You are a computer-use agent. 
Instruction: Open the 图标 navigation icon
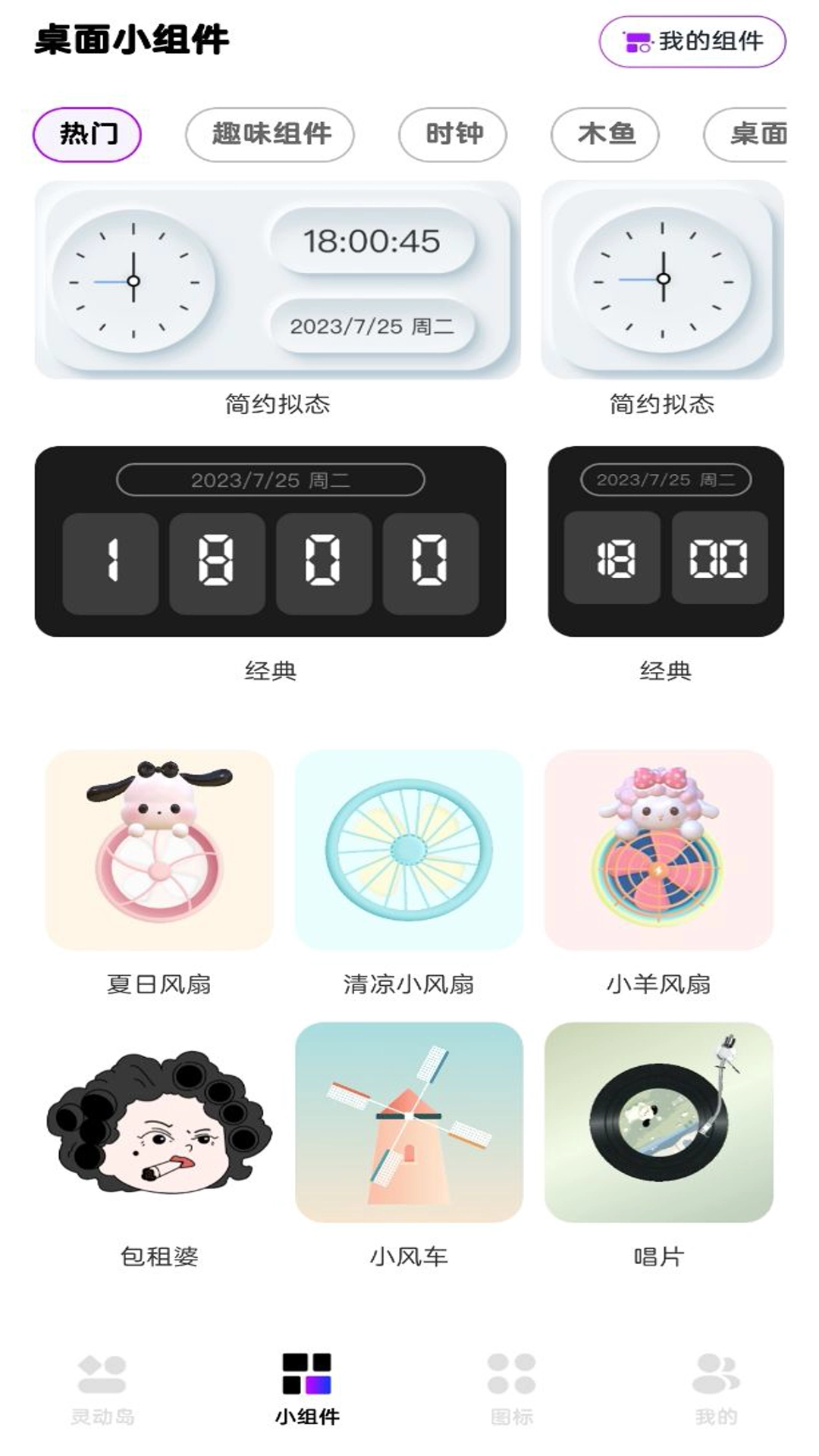tap(512, 1373)
